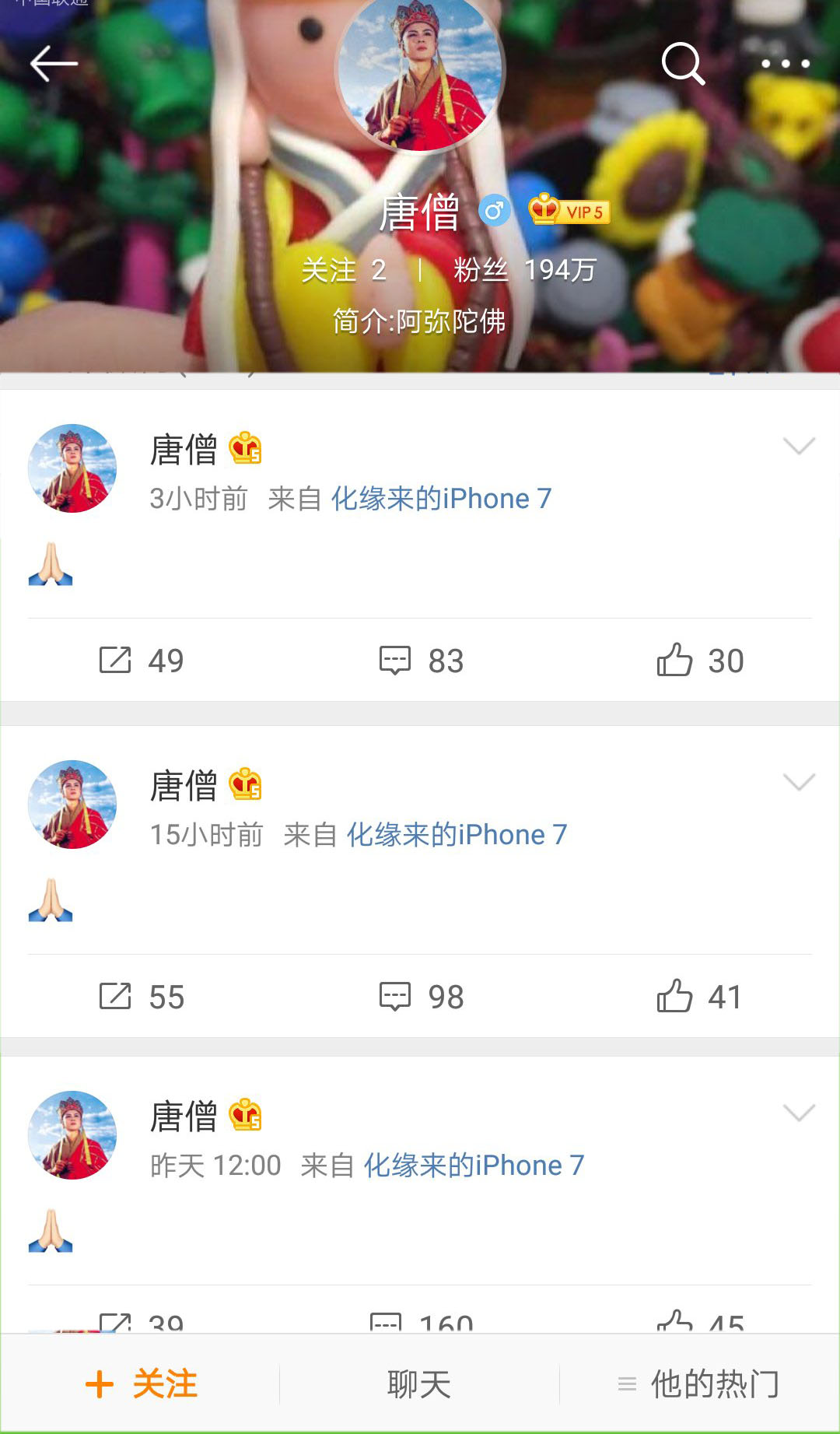Start a chat via 聊天
840x1434 pixels.
[x=419, y=1384]
